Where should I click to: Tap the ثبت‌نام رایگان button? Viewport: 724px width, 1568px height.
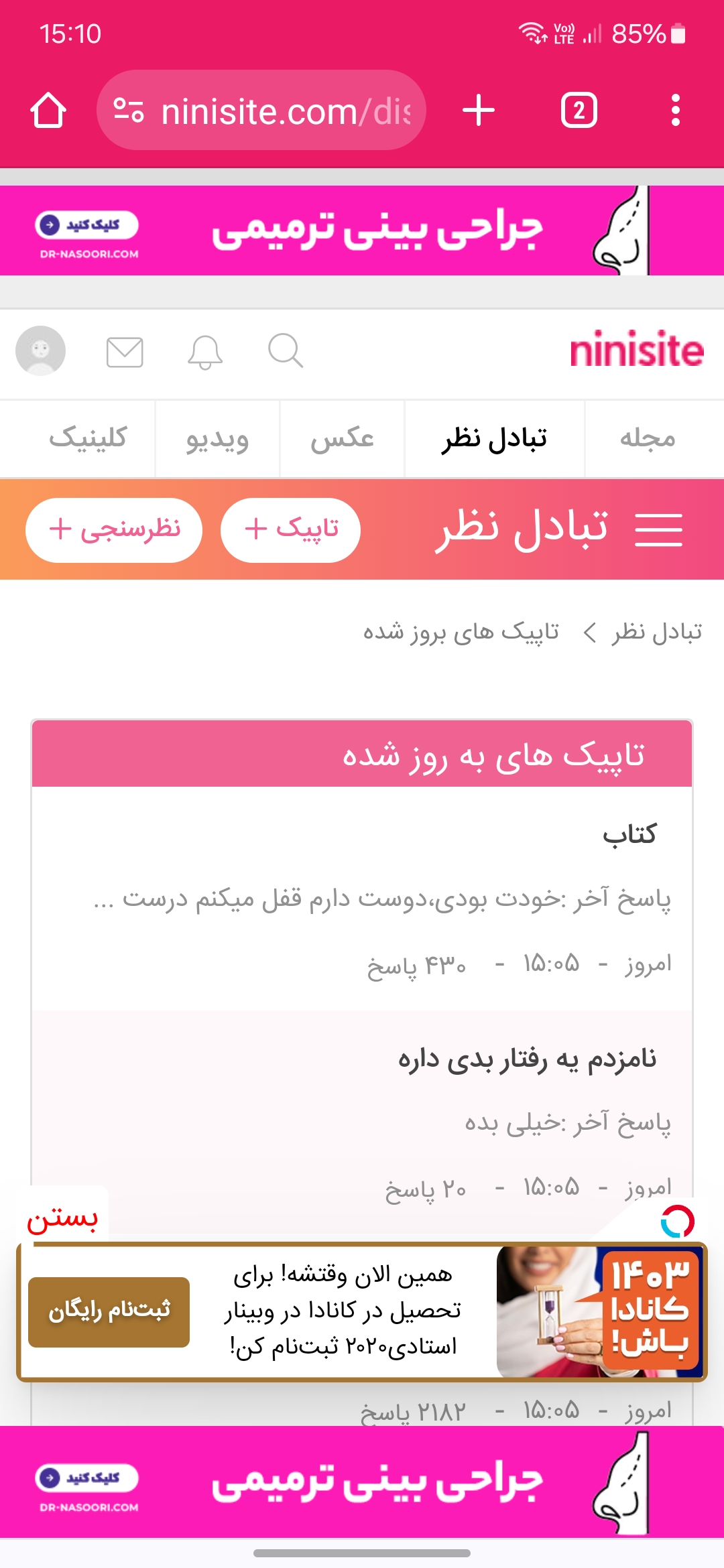(x=109, y=1311)
